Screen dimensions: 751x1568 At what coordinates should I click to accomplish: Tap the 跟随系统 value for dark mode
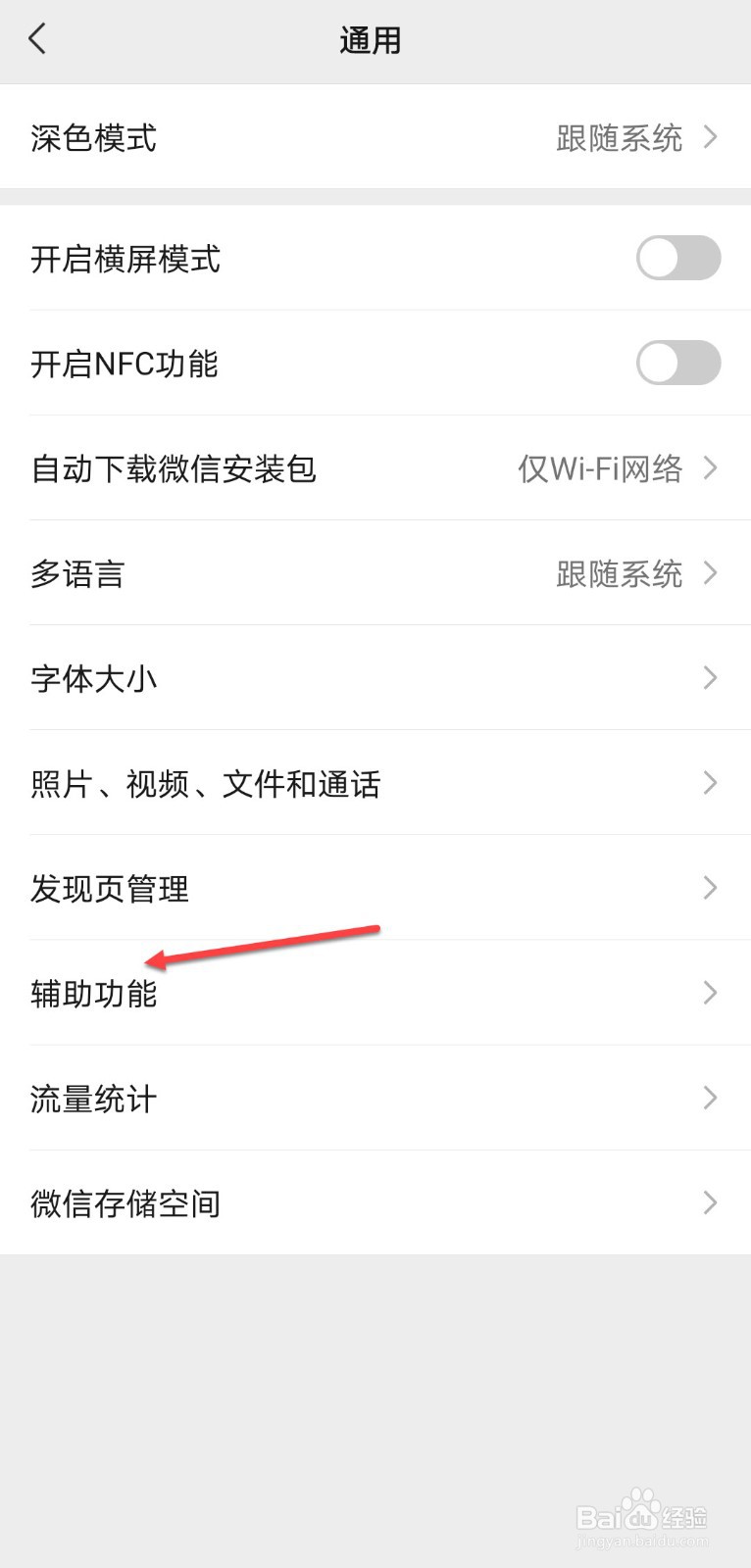620,137
